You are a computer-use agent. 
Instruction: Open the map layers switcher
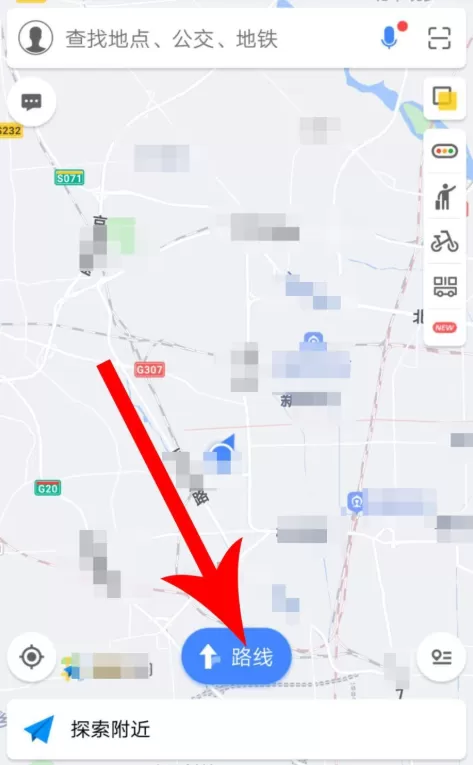[x=444, y=98]
